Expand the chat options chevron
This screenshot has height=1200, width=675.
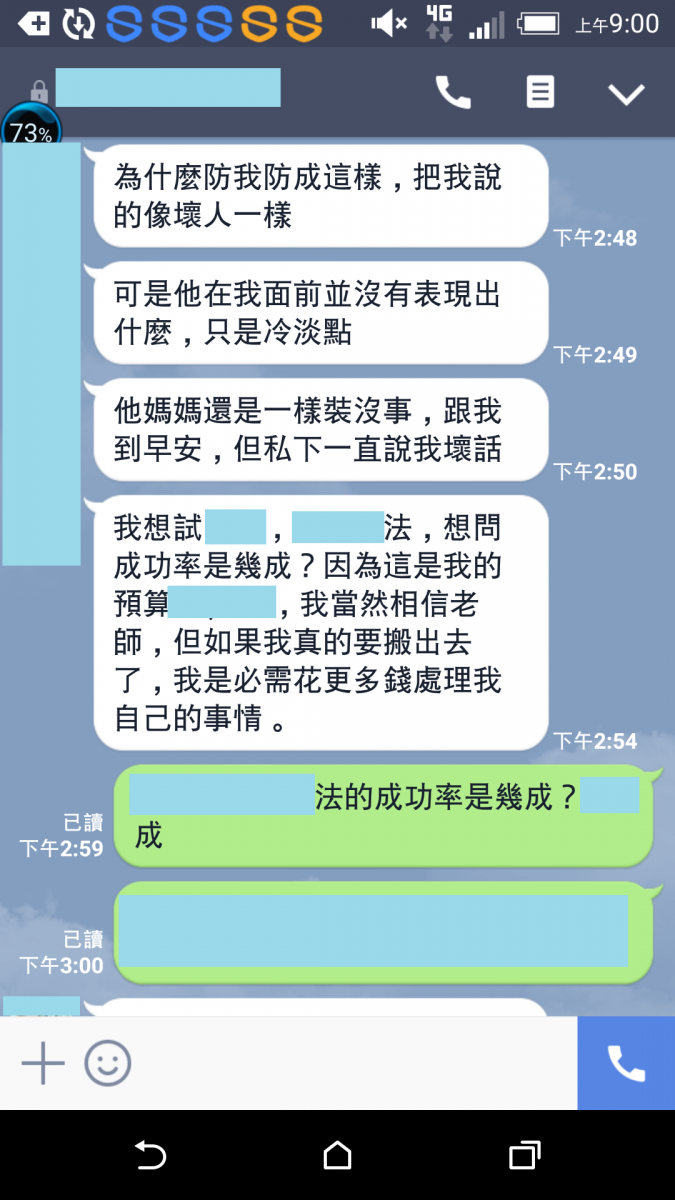click(x=627, y=94)
